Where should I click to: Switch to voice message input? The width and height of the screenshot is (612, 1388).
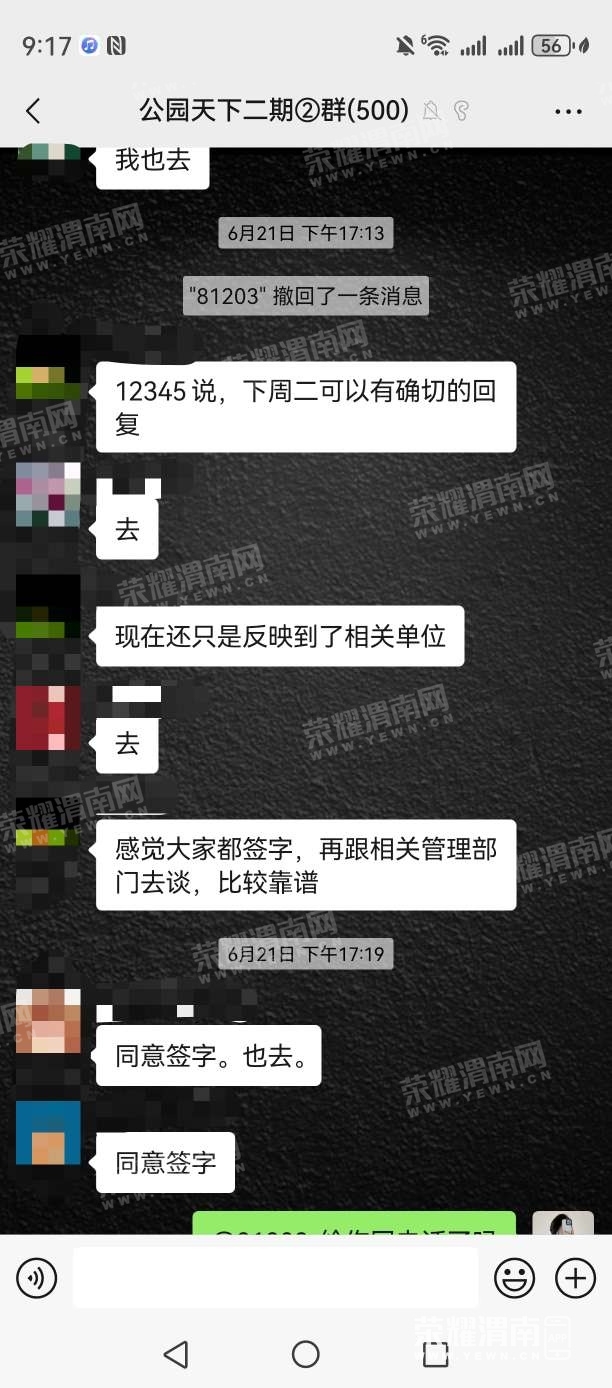(x=37, y=1278)
